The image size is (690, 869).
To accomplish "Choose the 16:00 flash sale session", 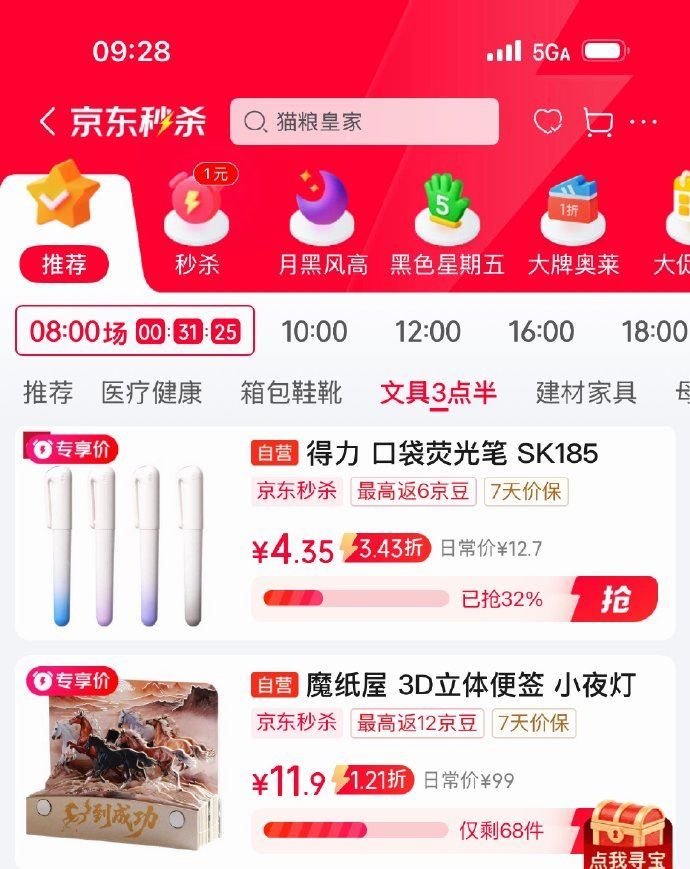I will coord(541,332).
